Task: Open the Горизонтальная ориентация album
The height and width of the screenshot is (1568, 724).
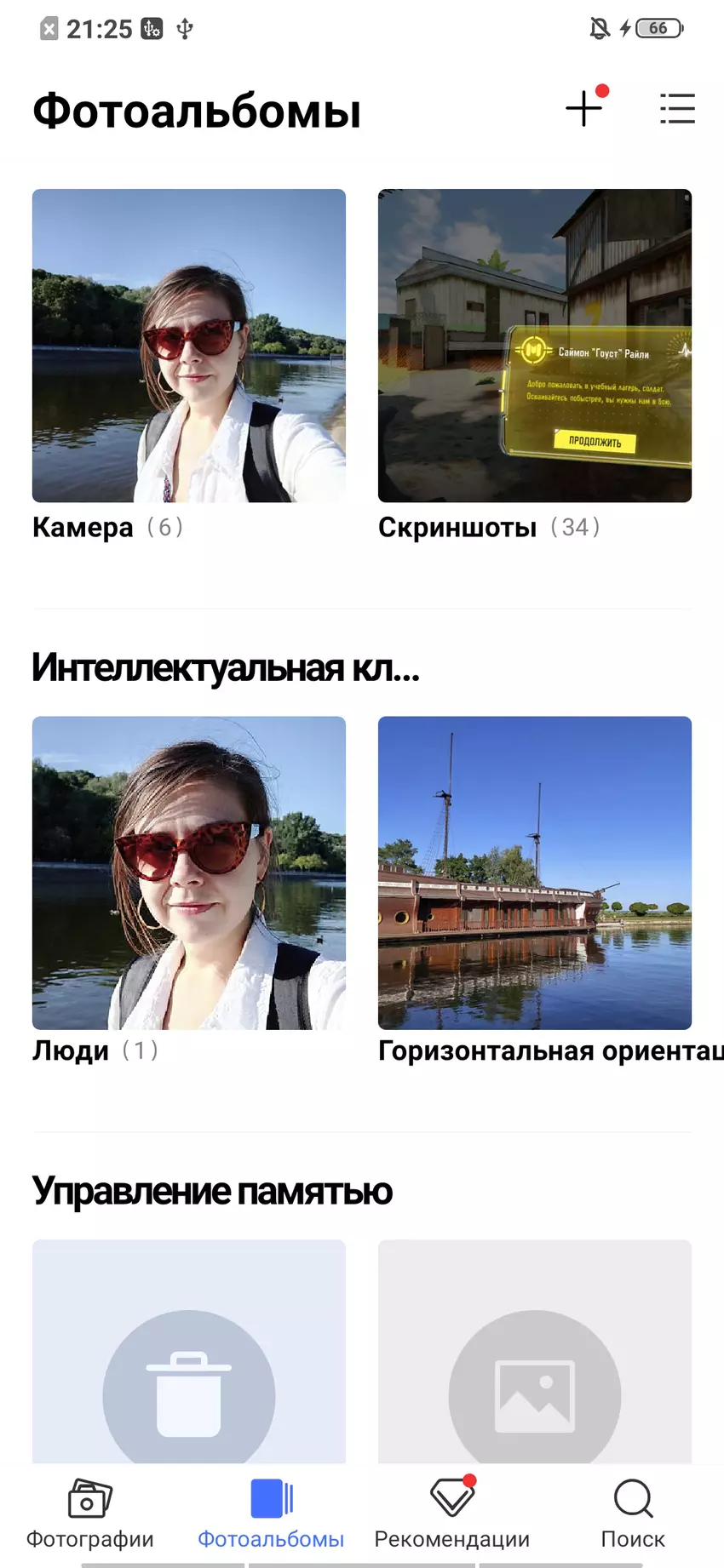Action: tap(535, 873)
